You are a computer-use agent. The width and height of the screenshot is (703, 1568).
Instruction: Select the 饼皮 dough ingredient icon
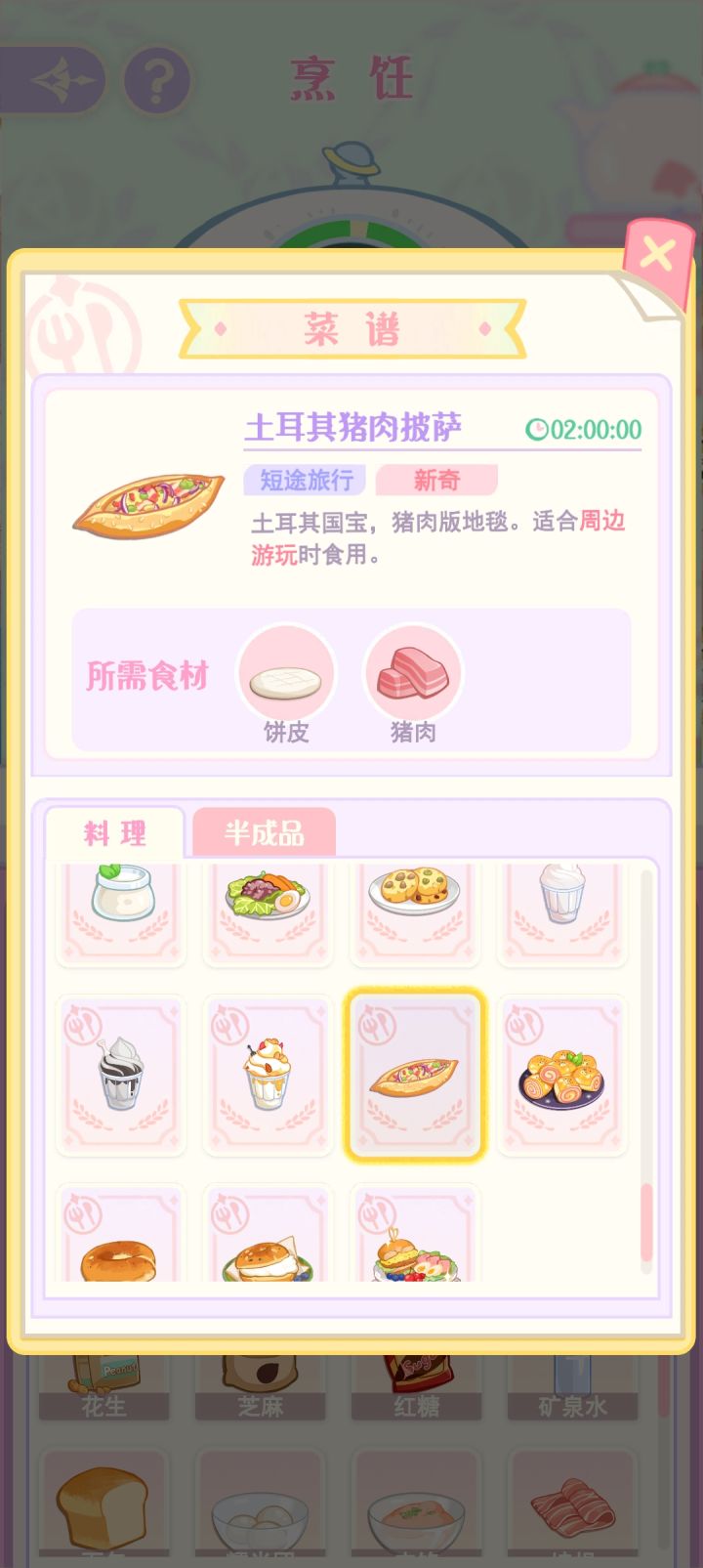pos(284,672)
